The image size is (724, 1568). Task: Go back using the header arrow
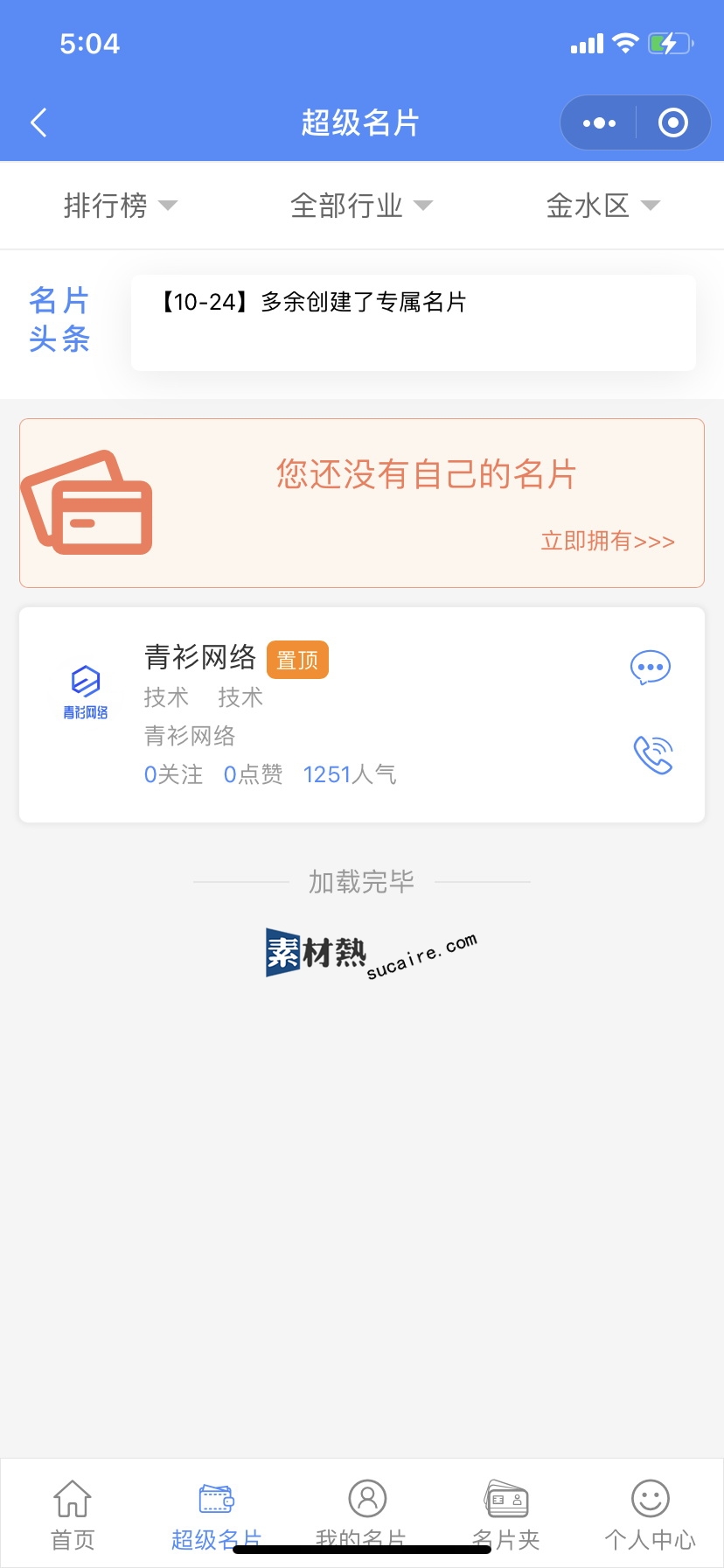(x=38, y=122)
